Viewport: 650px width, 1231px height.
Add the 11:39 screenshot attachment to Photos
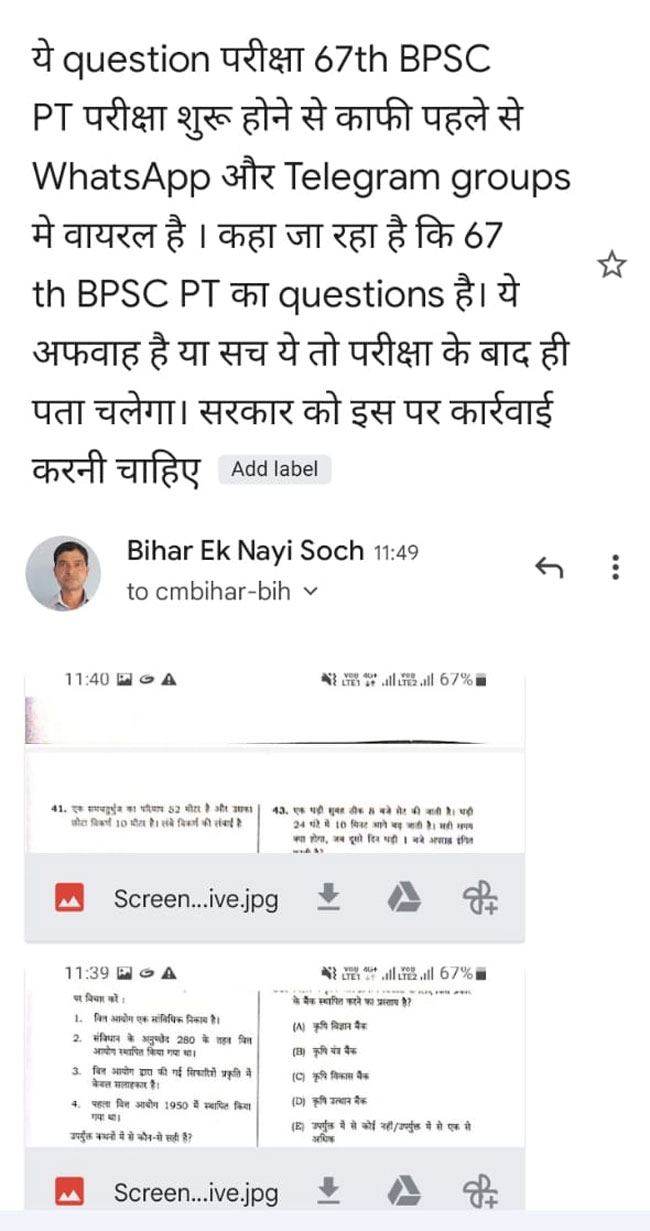pos(479,1192)
